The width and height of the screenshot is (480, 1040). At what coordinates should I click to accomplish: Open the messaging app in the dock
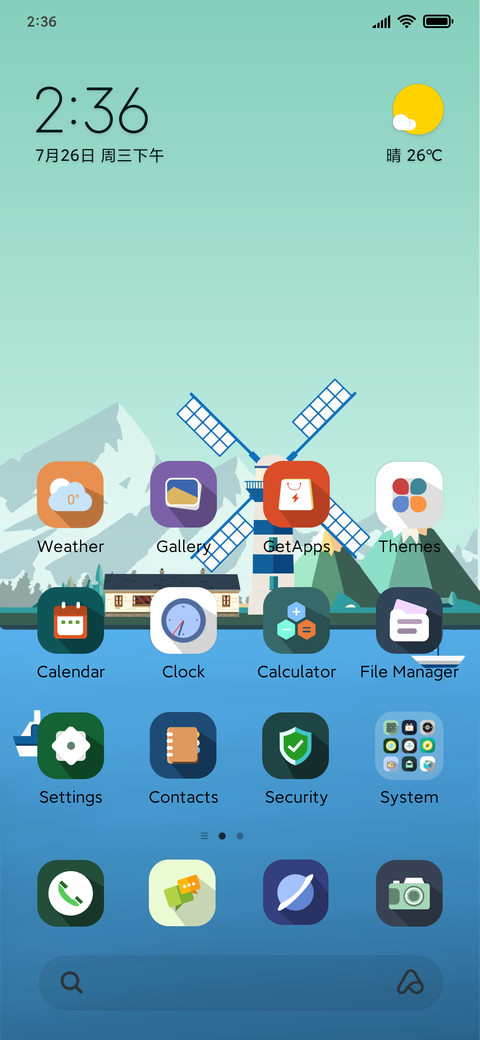point(182,893)
